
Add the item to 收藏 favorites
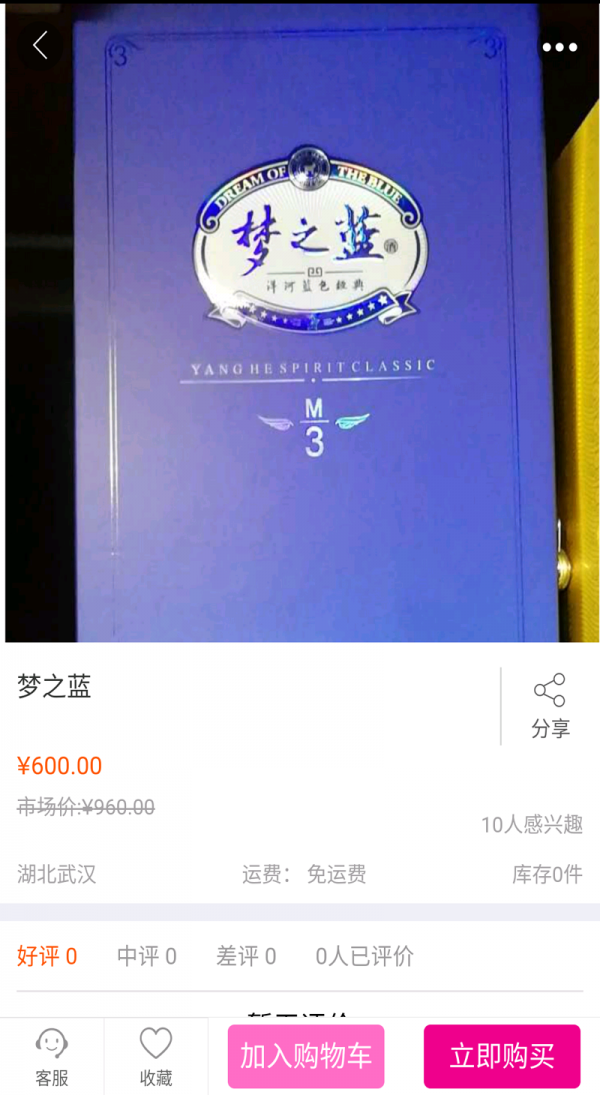pos(156,1057)
